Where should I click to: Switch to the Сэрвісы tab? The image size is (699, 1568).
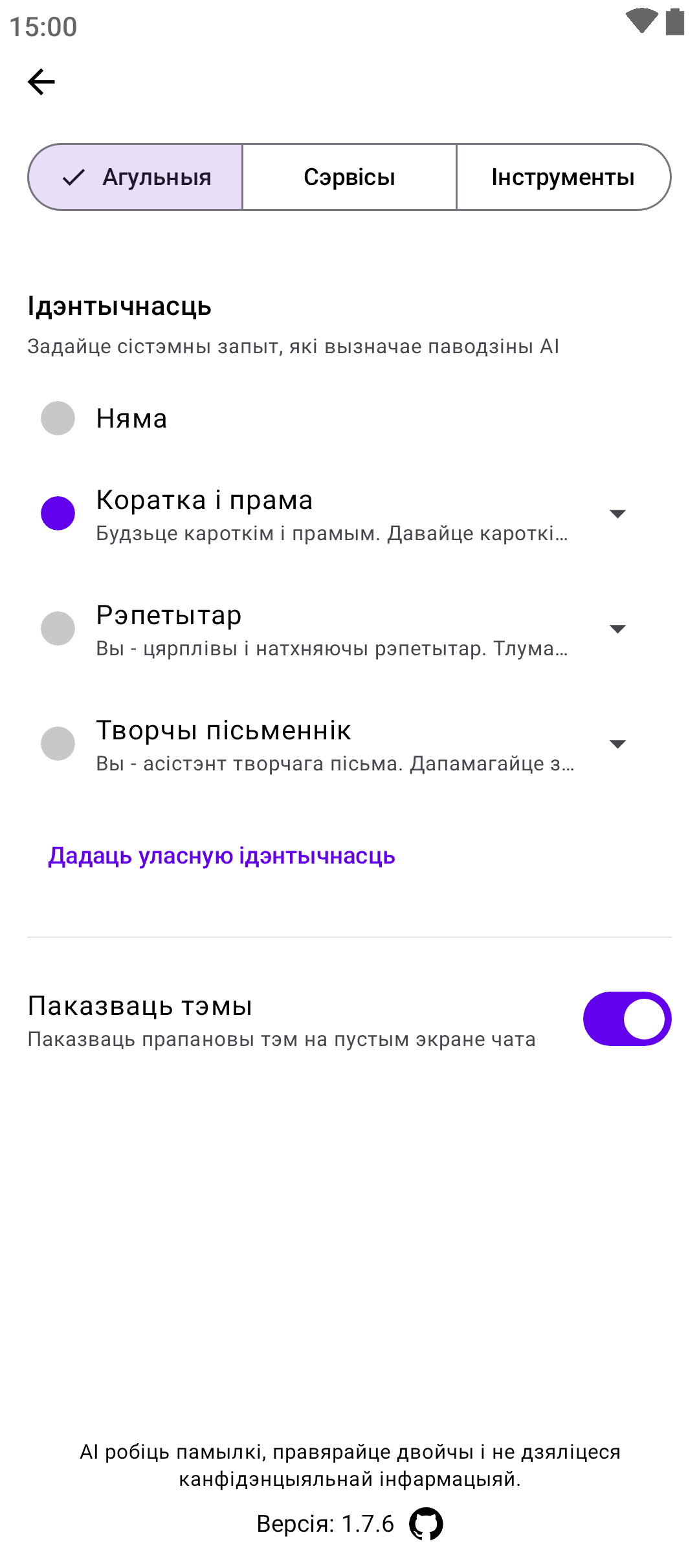tap(349, 177)
